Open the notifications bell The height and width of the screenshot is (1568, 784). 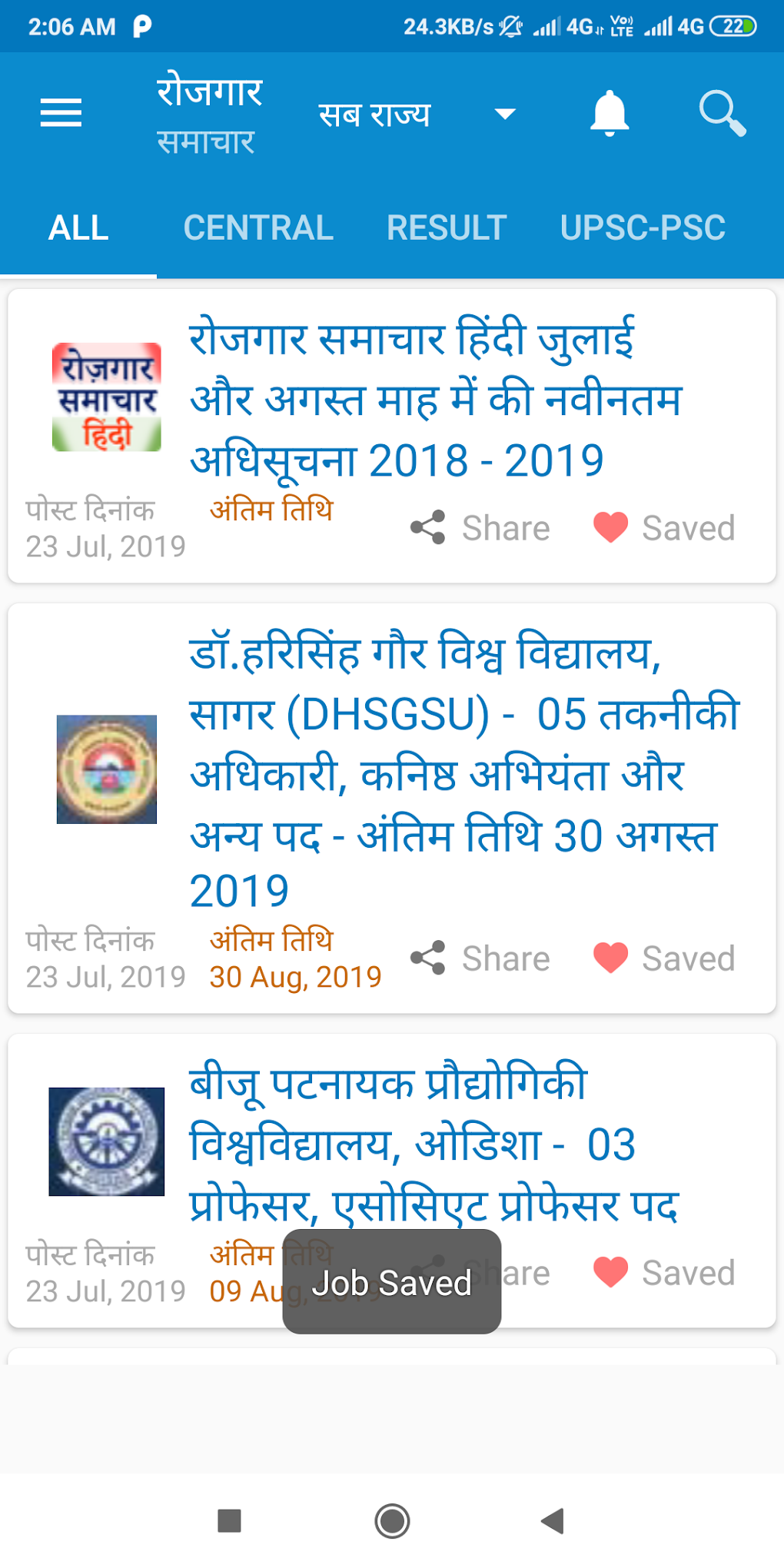tap(610, 114)
